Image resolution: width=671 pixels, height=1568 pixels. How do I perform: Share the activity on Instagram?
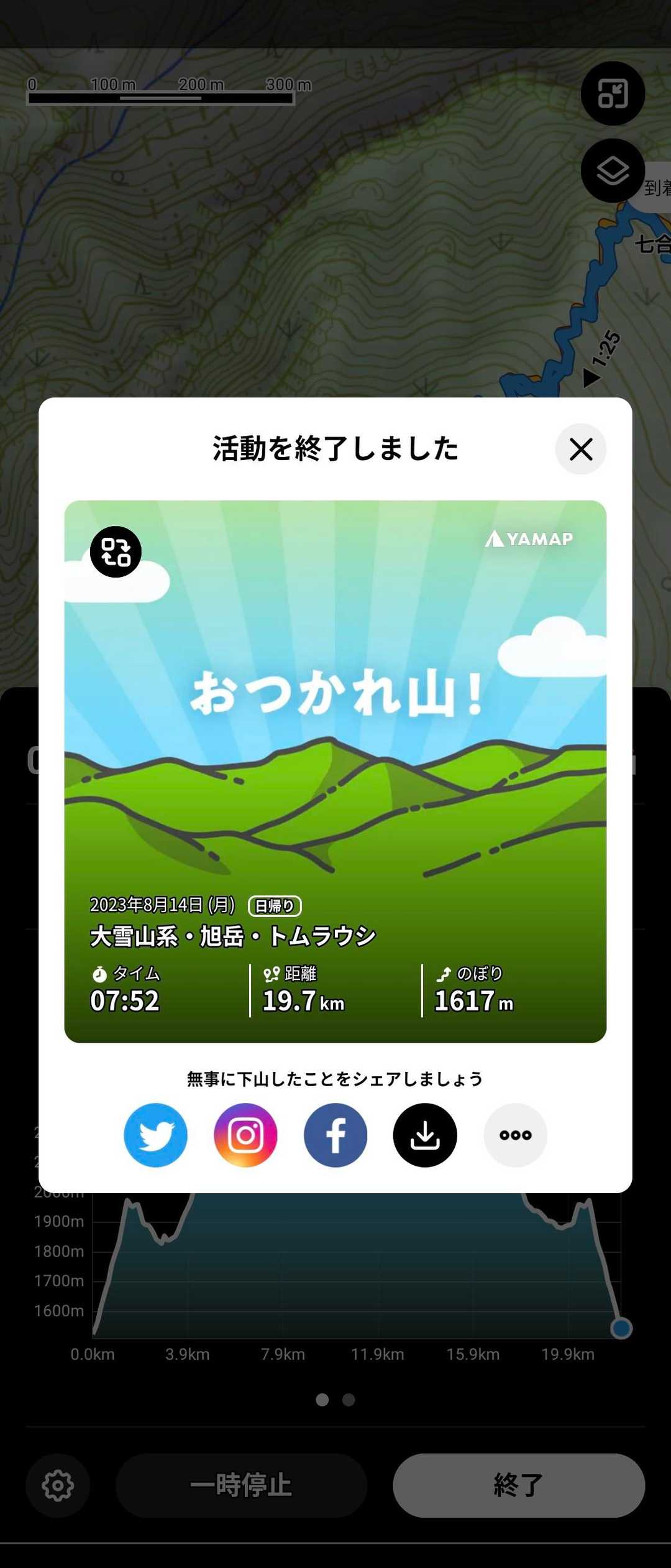(x=245, y=1135)
